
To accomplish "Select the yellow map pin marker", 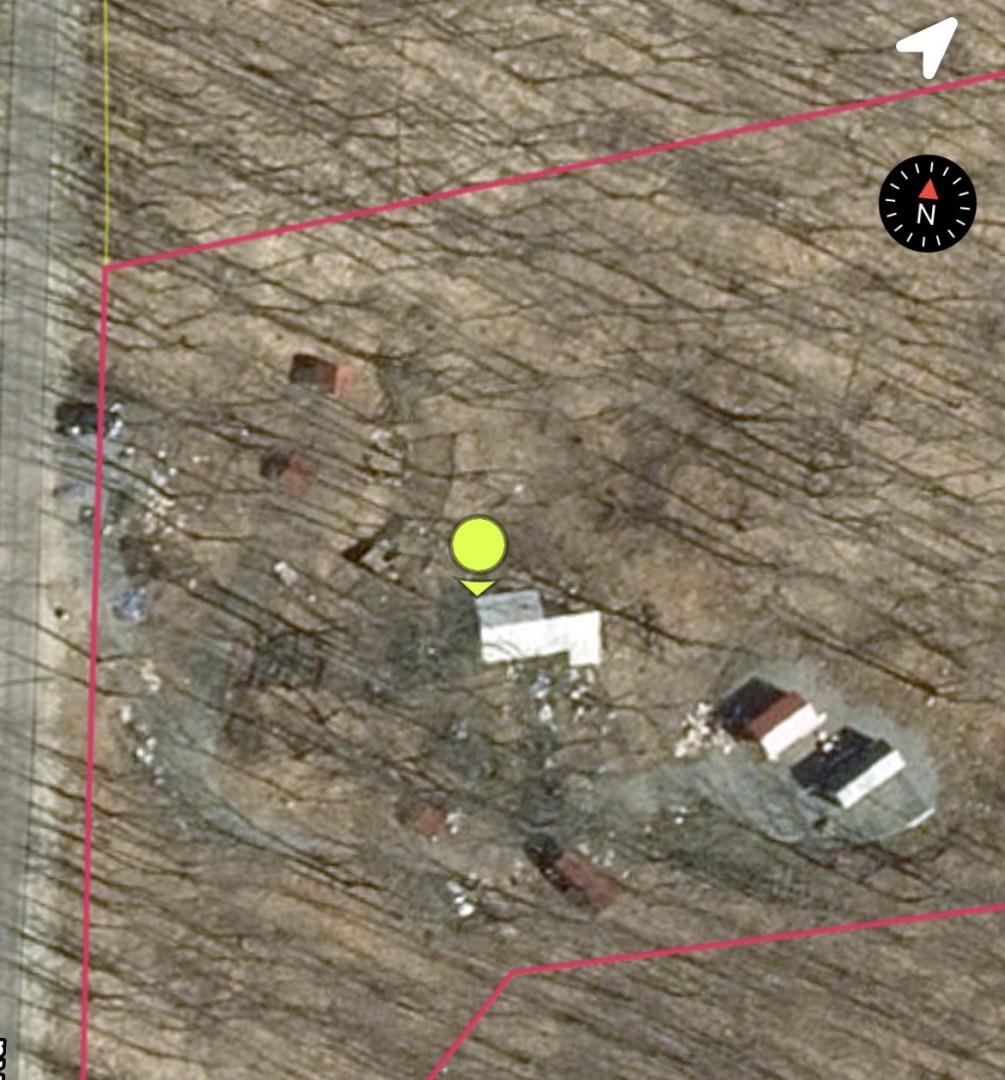I will coord(478,546).
